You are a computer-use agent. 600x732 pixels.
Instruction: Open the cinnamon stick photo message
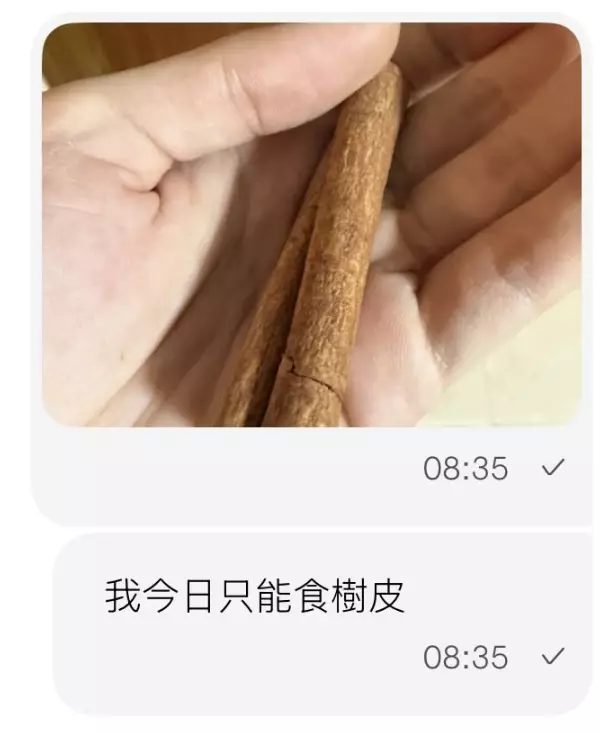[x=310, y=225]
